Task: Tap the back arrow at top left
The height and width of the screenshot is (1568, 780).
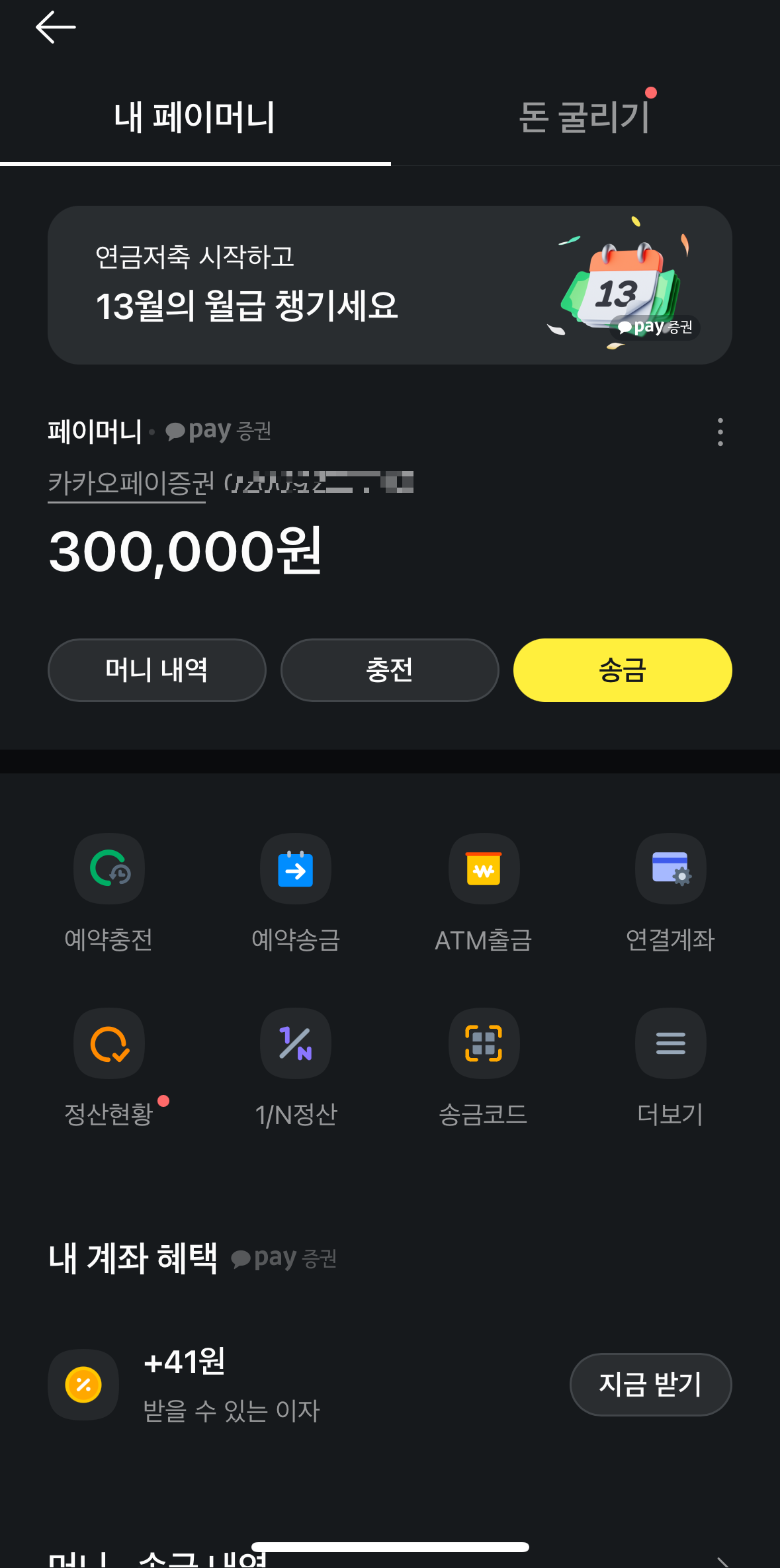Action: coord(56,28)
